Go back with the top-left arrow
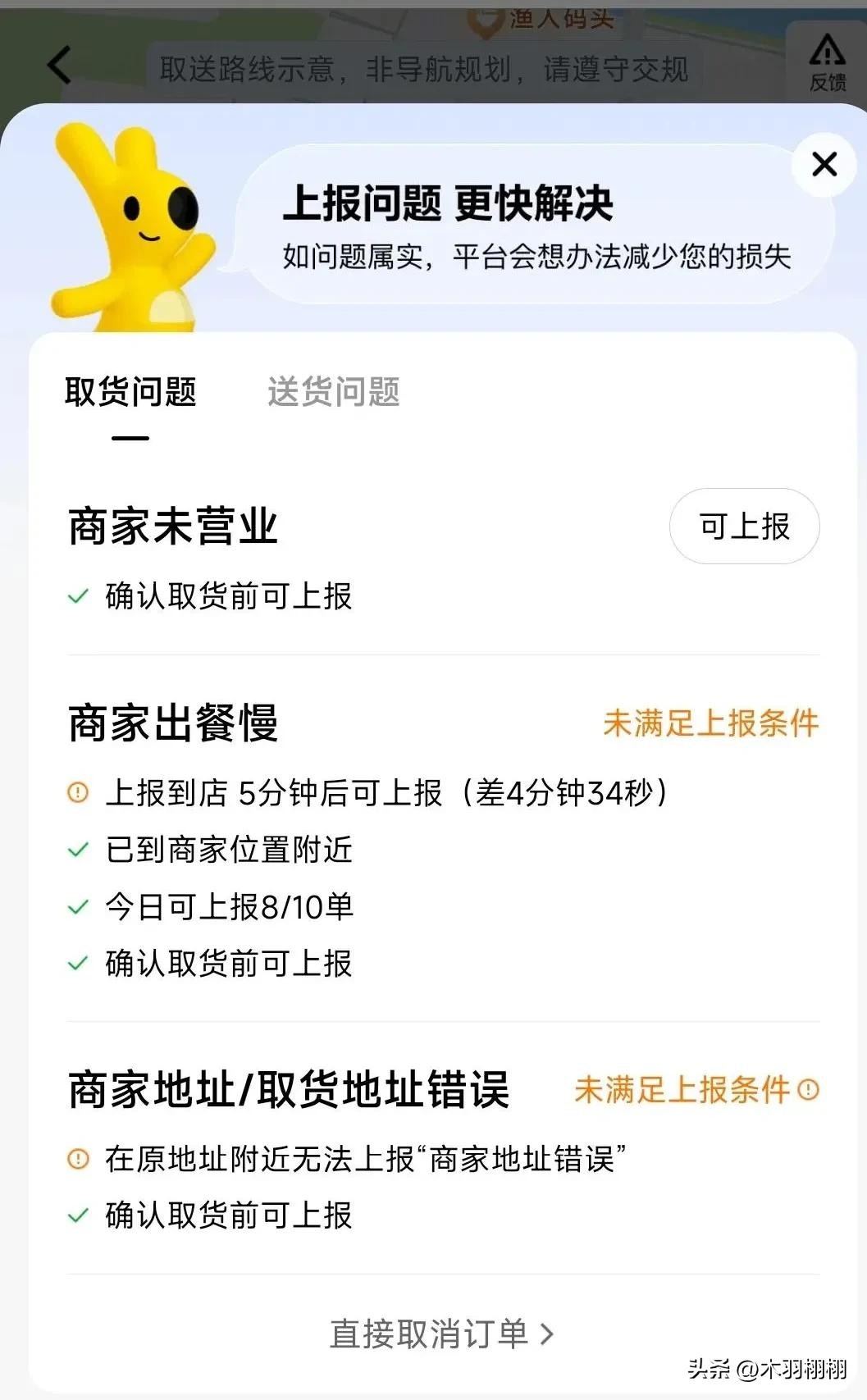The height and width of the screenshot is (1400, 867). pos(60,66)
